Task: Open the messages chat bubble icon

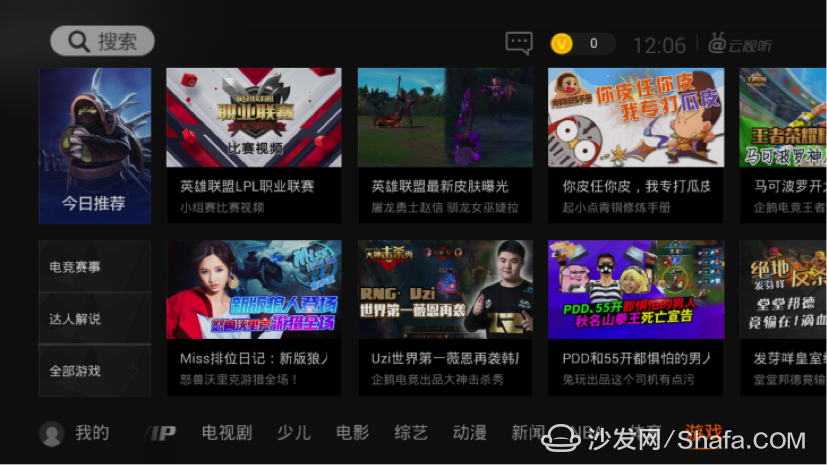Action: (519, 43)
